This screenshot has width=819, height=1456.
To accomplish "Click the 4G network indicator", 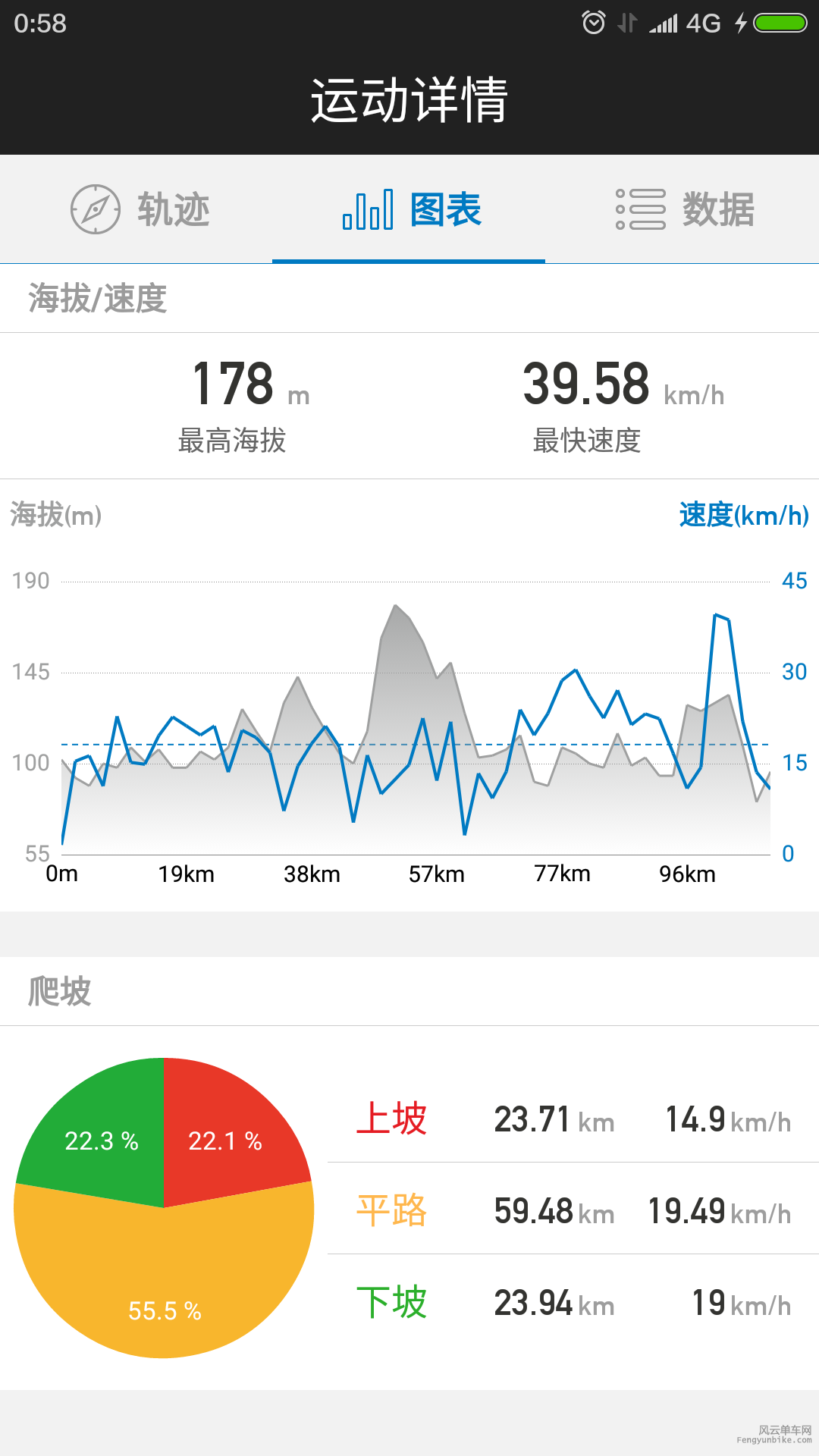I will [701, 23].
